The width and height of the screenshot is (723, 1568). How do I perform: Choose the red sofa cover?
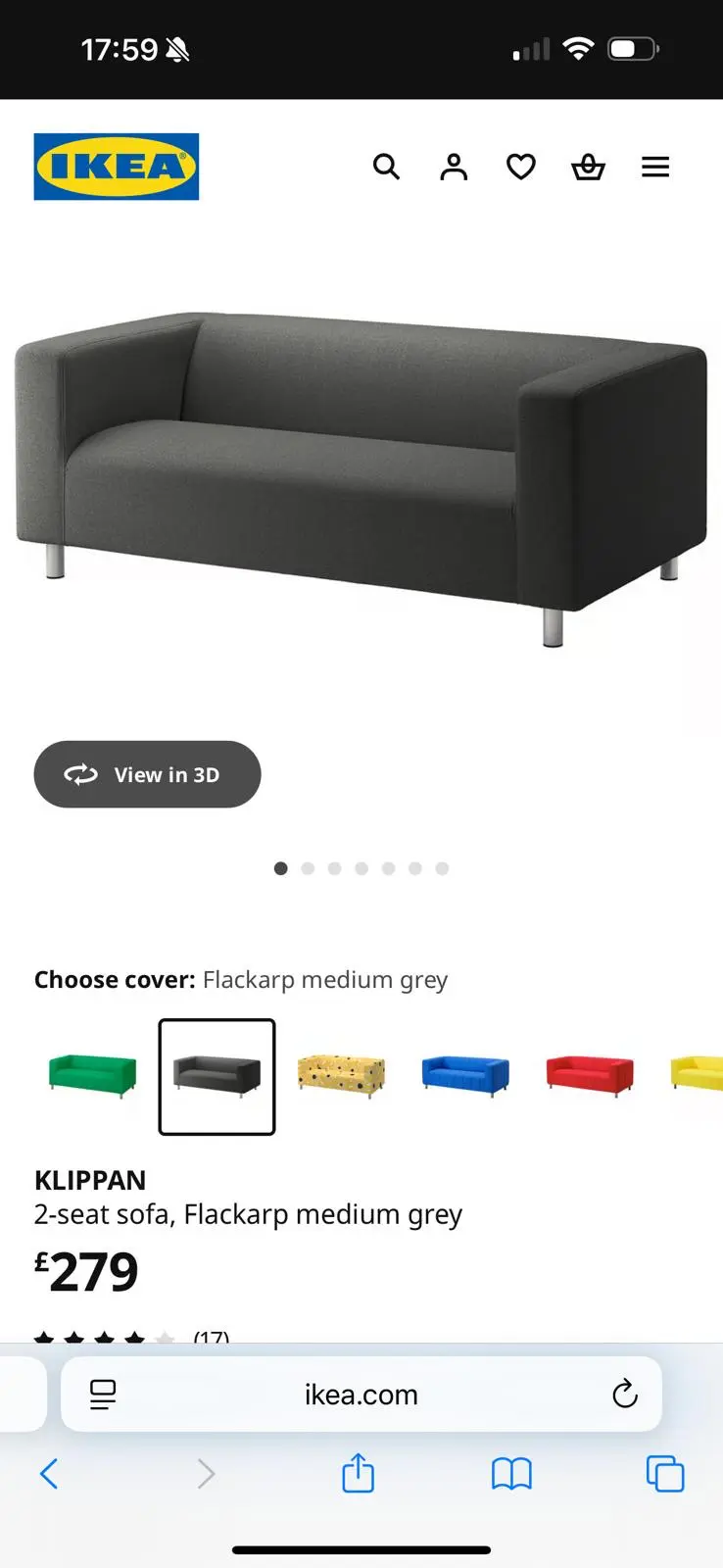tap(590, 1075)
